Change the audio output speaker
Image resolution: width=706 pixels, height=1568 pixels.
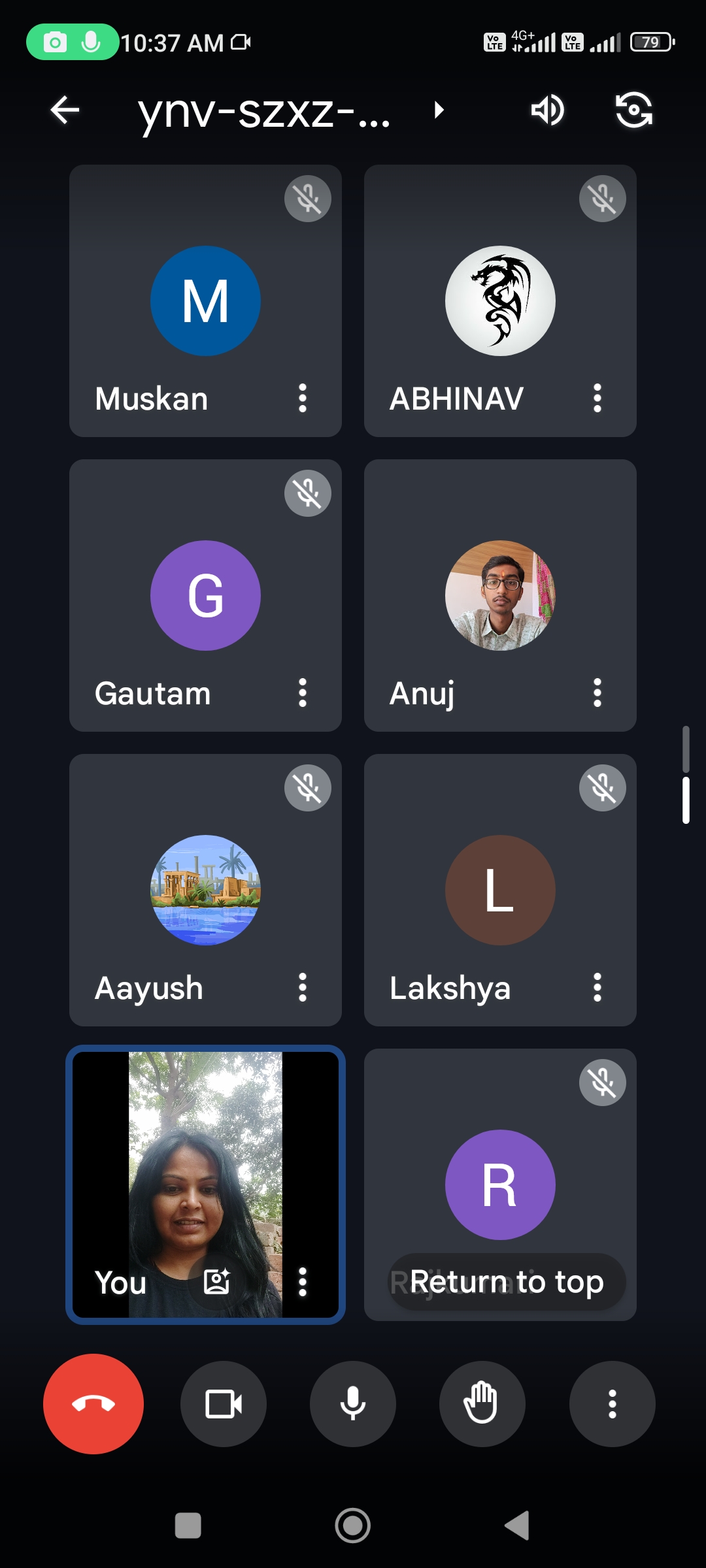click(x=548, y=110)
